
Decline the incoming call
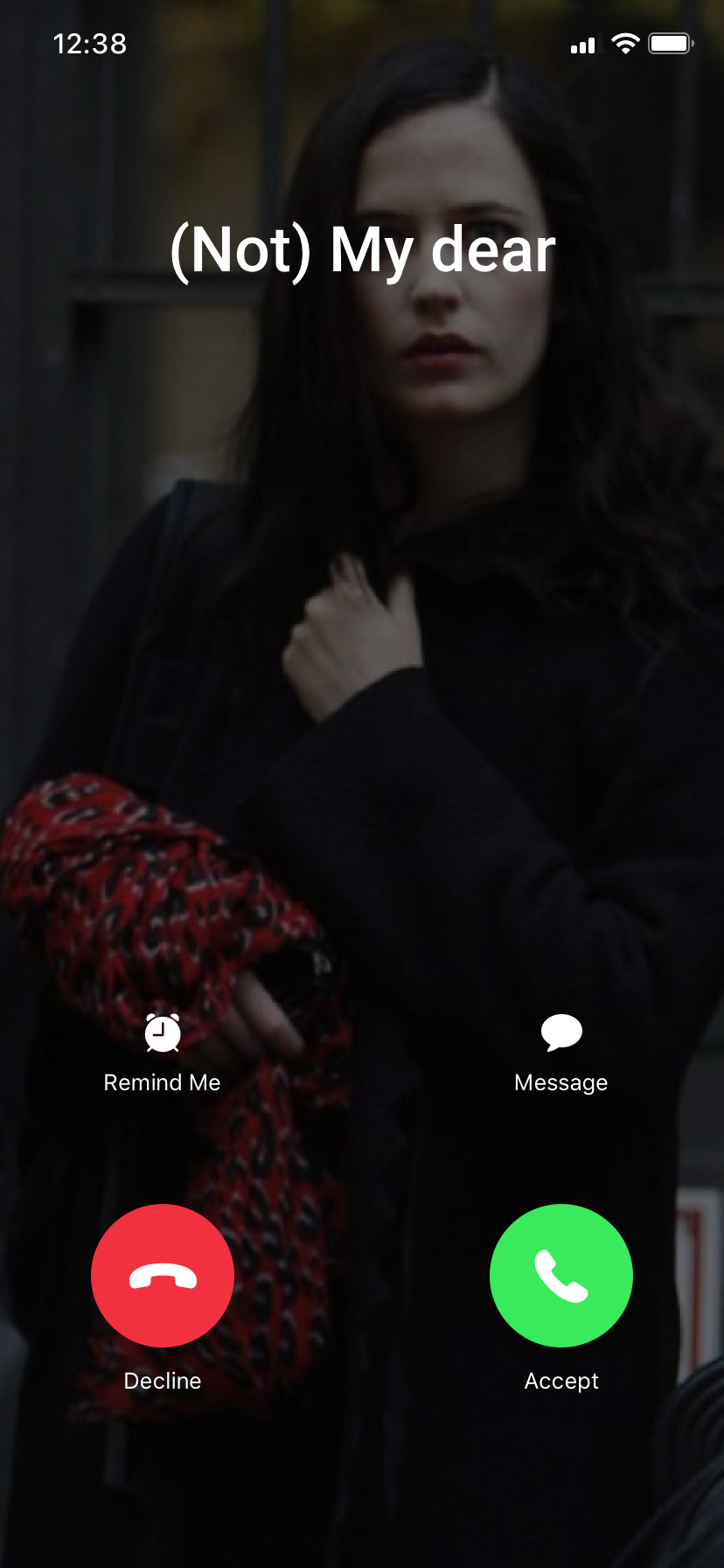[x=163, y=1275]
